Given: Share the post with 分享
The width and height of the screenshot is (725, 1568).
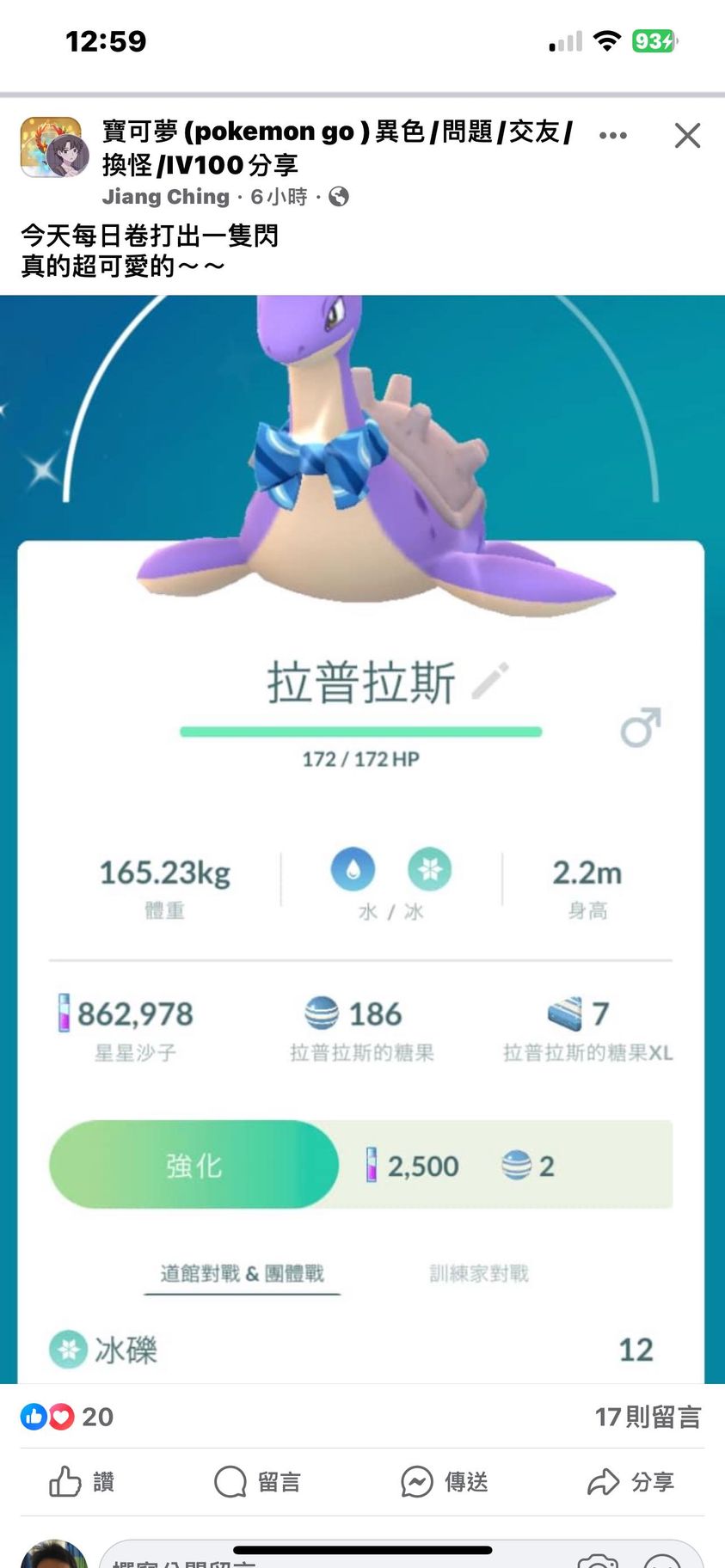Looking at the screenshot, I should [x=630, y=1481].
